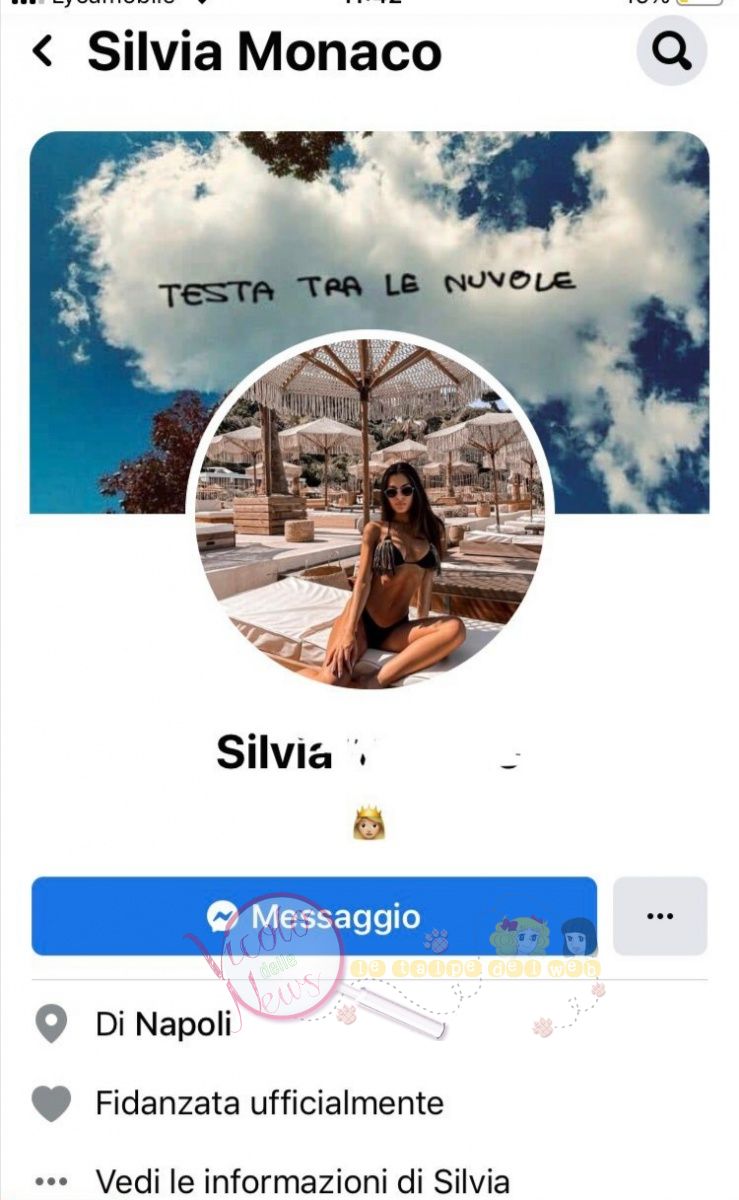
Task: Go back using the top arrow
Action: (42, 51)
